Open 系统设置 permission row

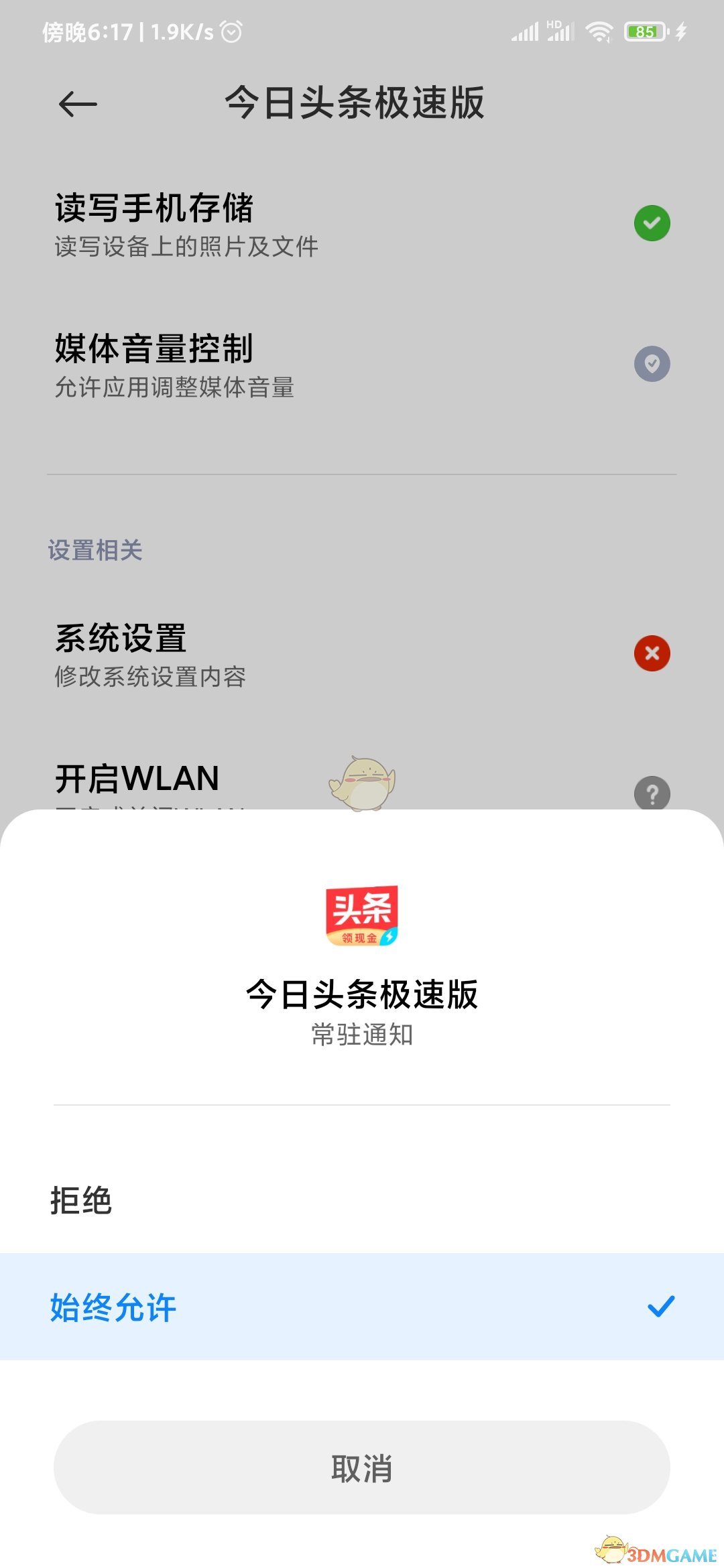[362, 654]
